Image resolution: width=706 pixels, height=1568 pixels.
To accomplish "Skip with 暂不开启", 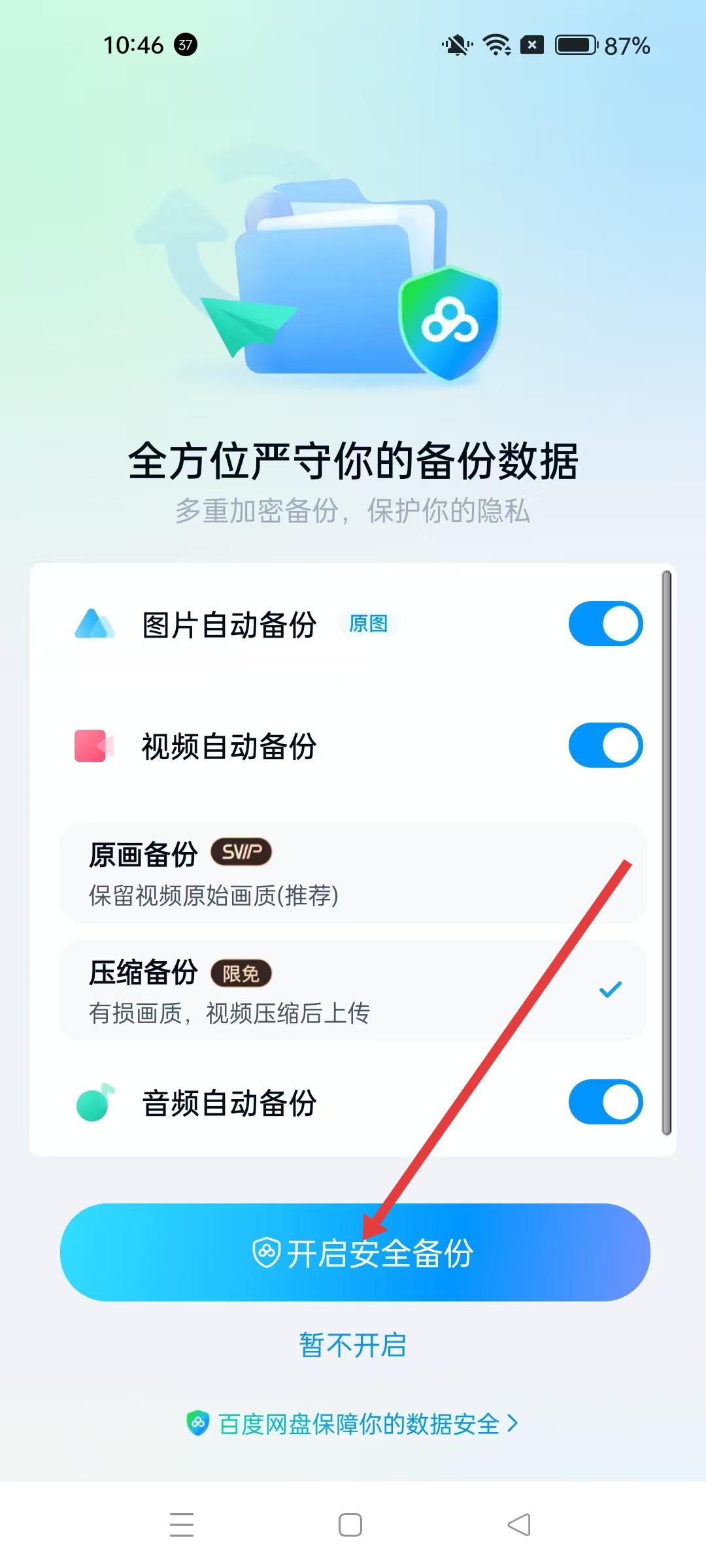I will (x=352, y=1345).
